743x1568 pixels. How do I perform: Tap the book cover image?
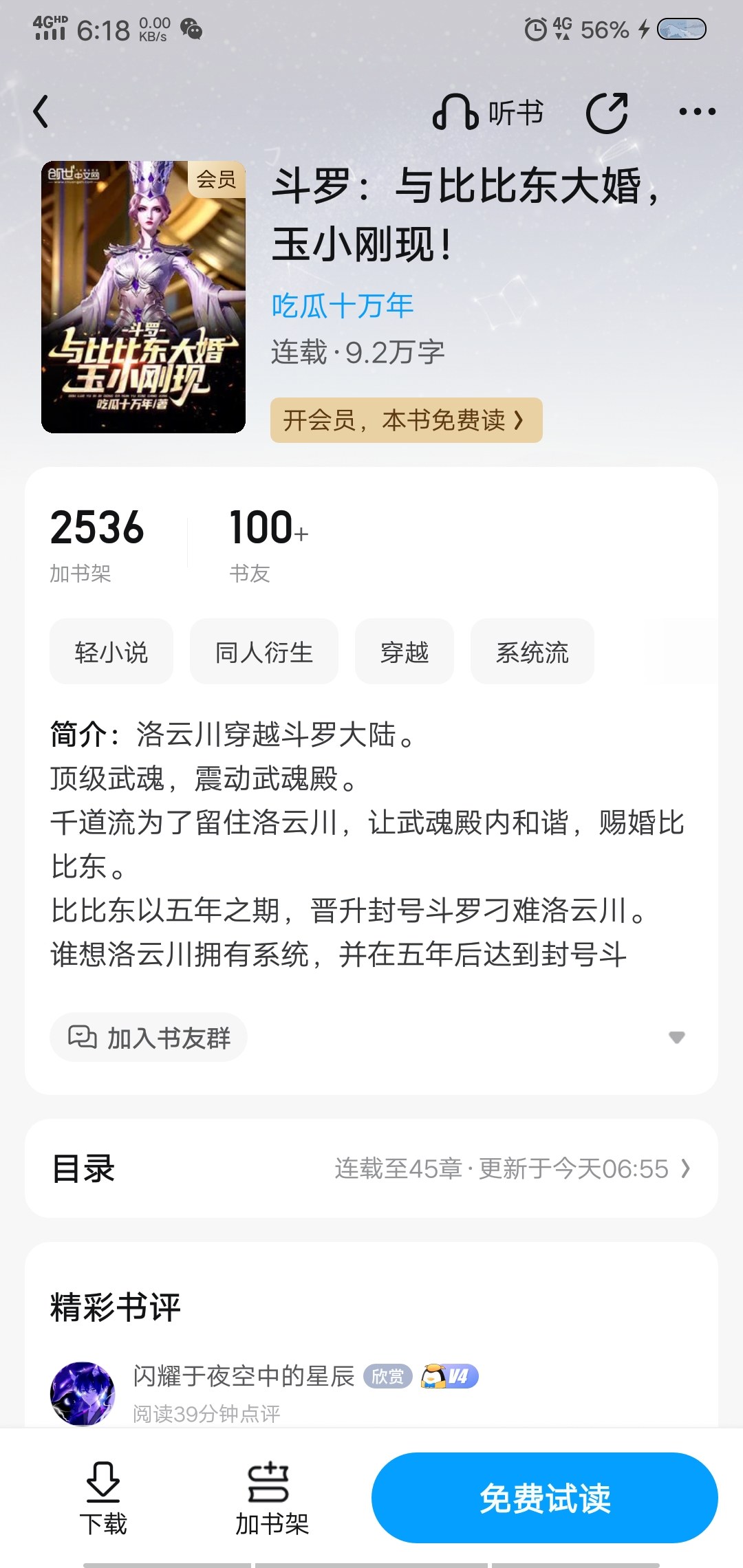(x=144, y=297)
